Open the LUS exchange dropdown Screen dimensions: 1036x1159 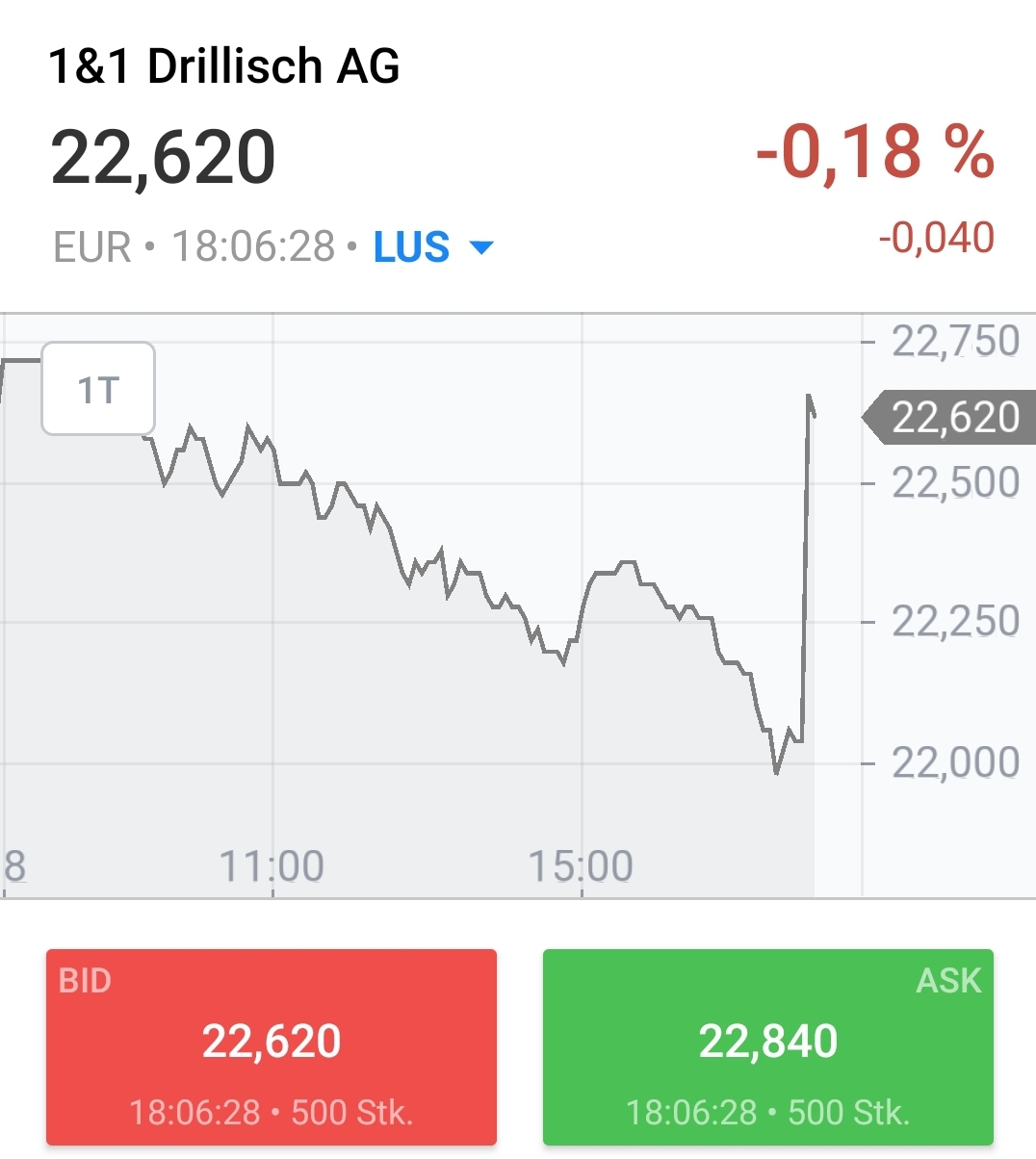point(433,247)
